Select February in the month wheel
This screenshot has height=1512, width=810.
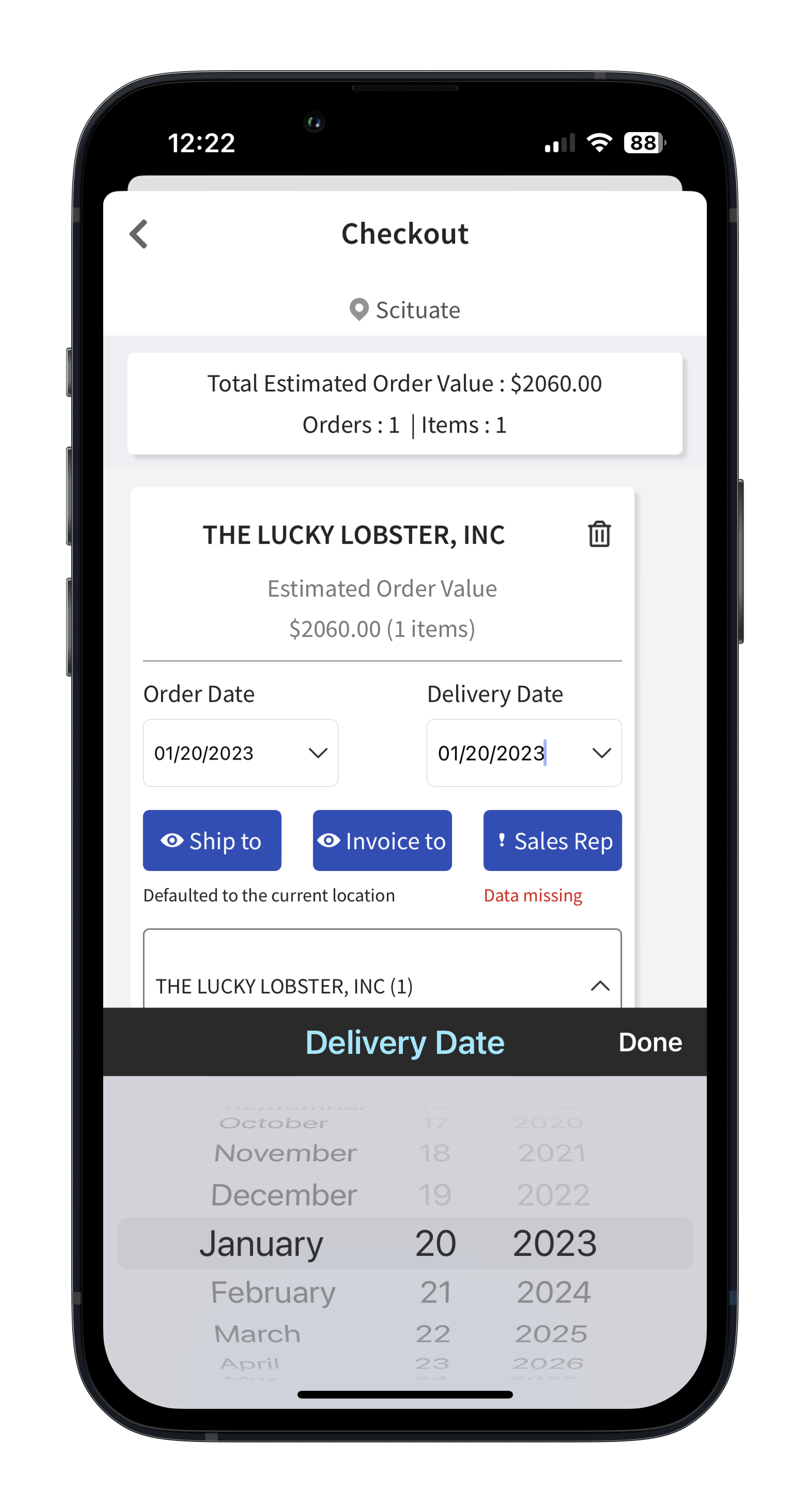pos(273,1292)
